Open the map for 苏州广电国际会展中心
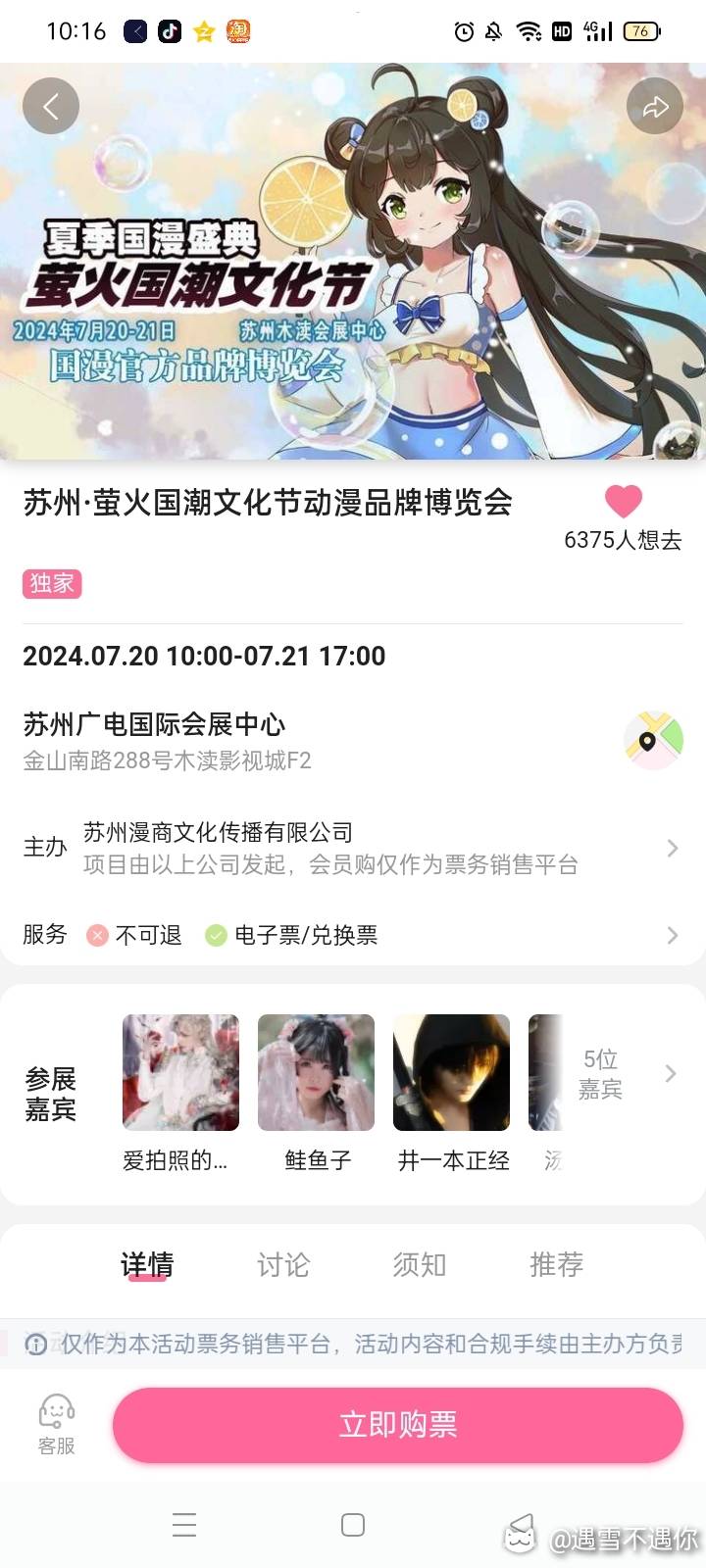Viewport: 706px width, 1568px height. click(654, 740)
